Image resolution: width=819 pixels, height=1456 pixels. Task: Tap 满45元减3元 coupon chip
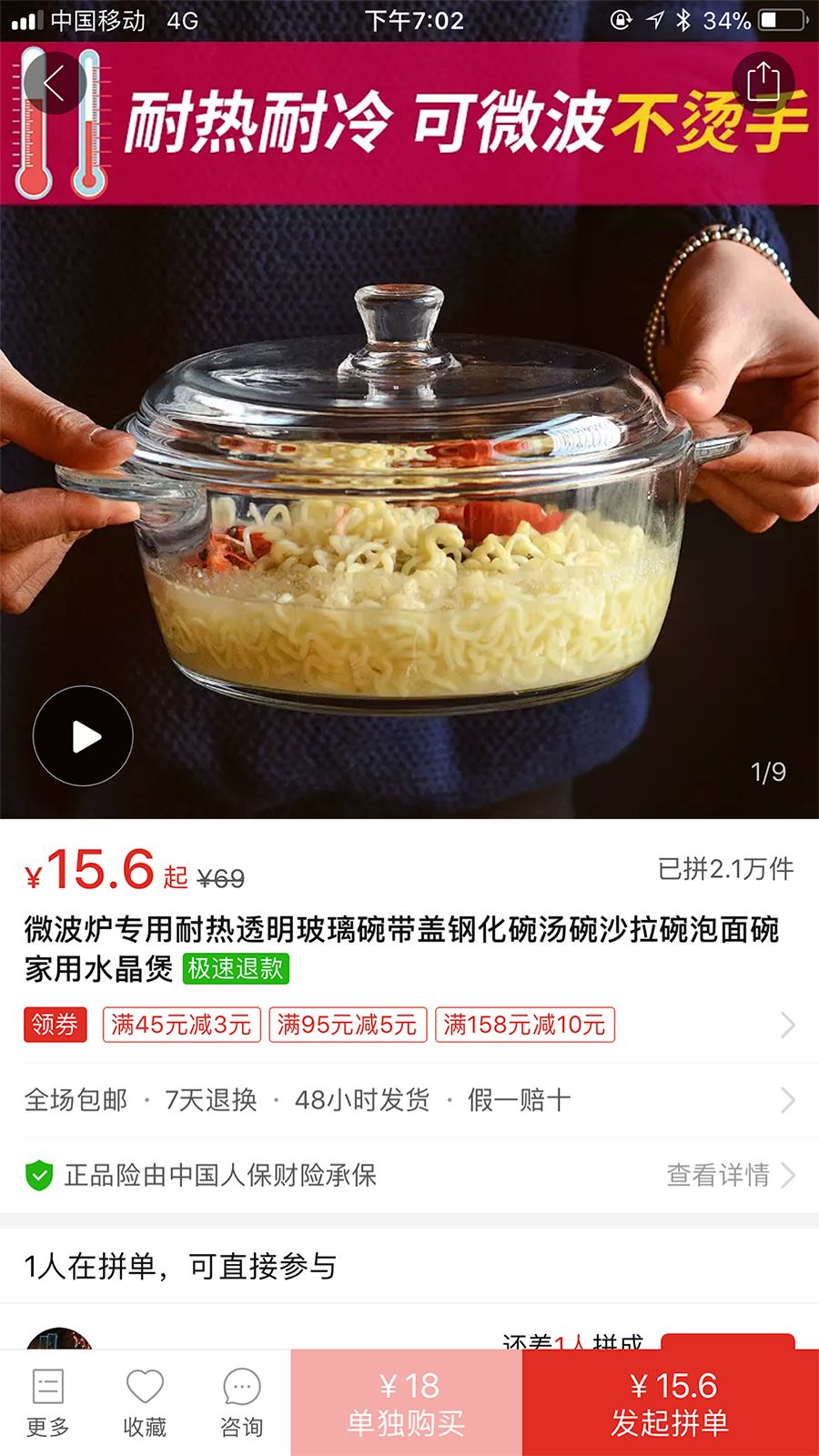[x=179, y=1025]
